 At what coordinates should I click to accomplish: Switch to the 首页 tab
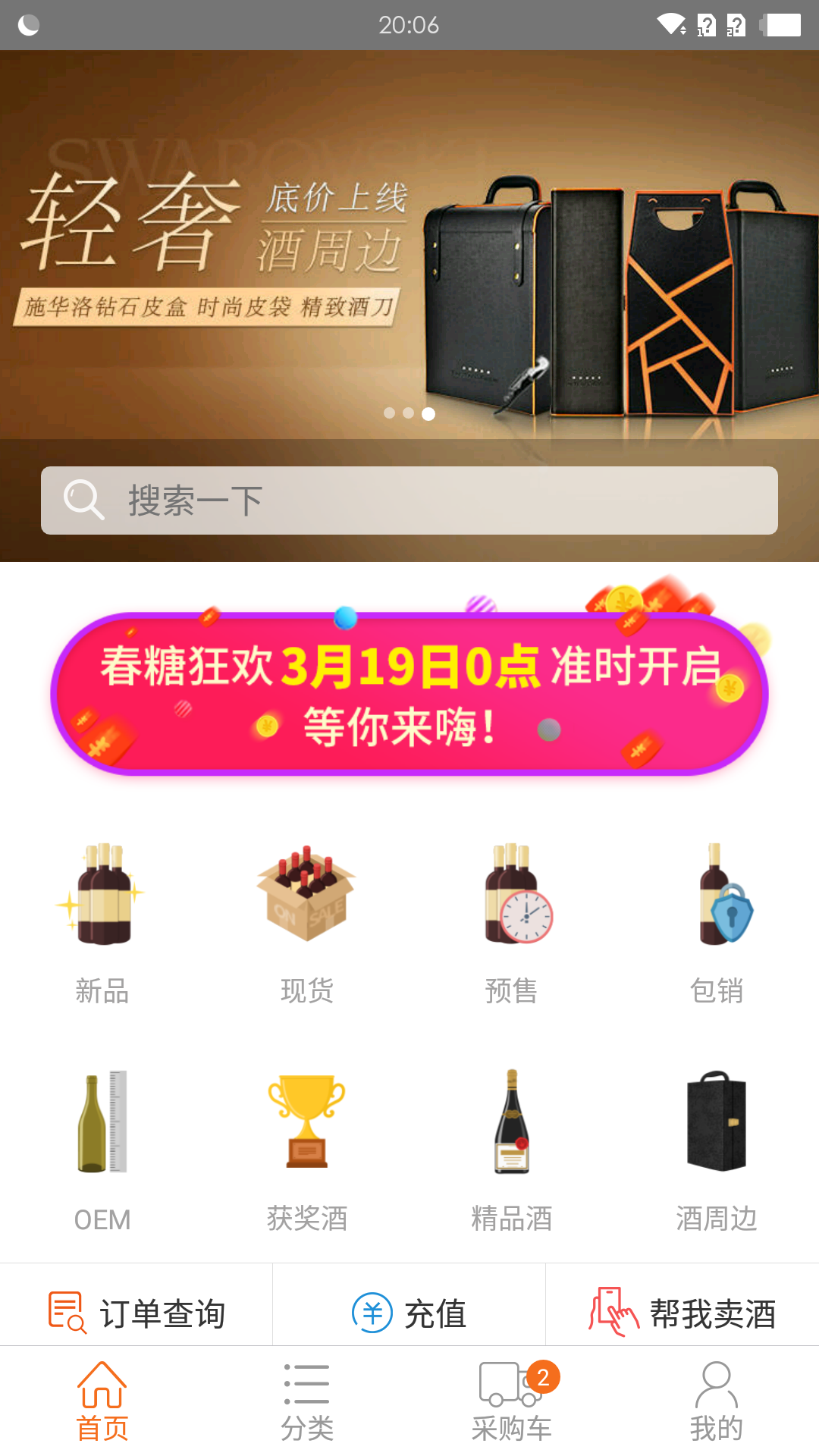(102, 1401)
